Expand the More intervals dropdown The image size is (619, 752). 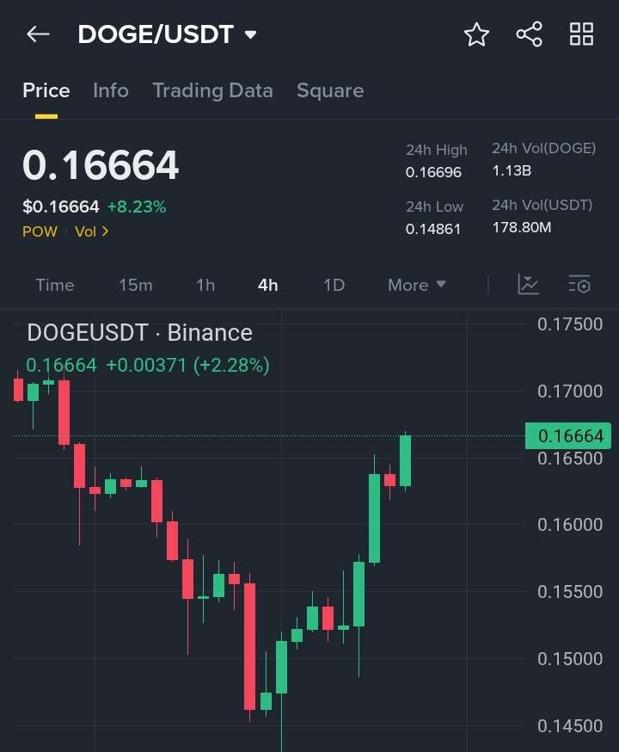(416, 285)
